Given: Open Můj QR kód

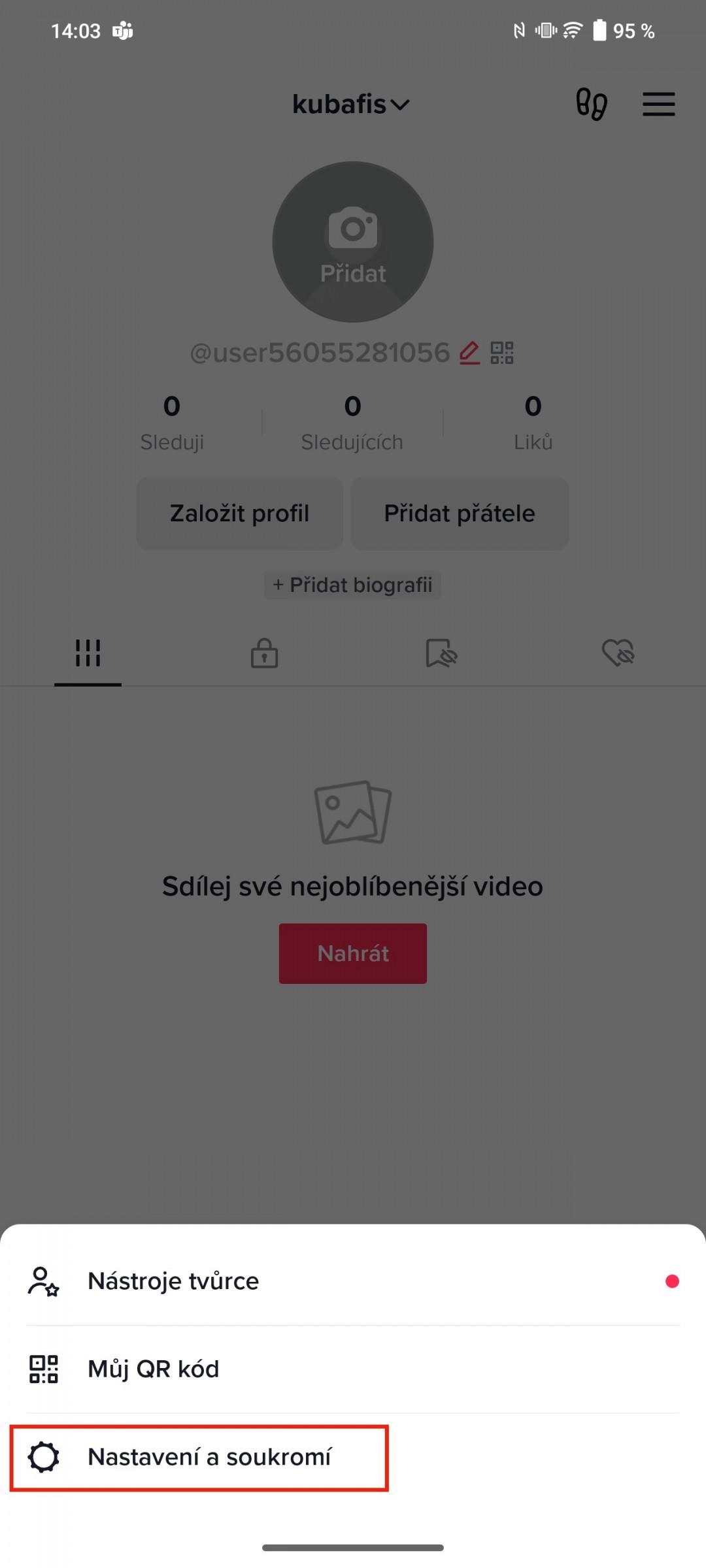Looking at the screenshot, I should coord(353,1369).
